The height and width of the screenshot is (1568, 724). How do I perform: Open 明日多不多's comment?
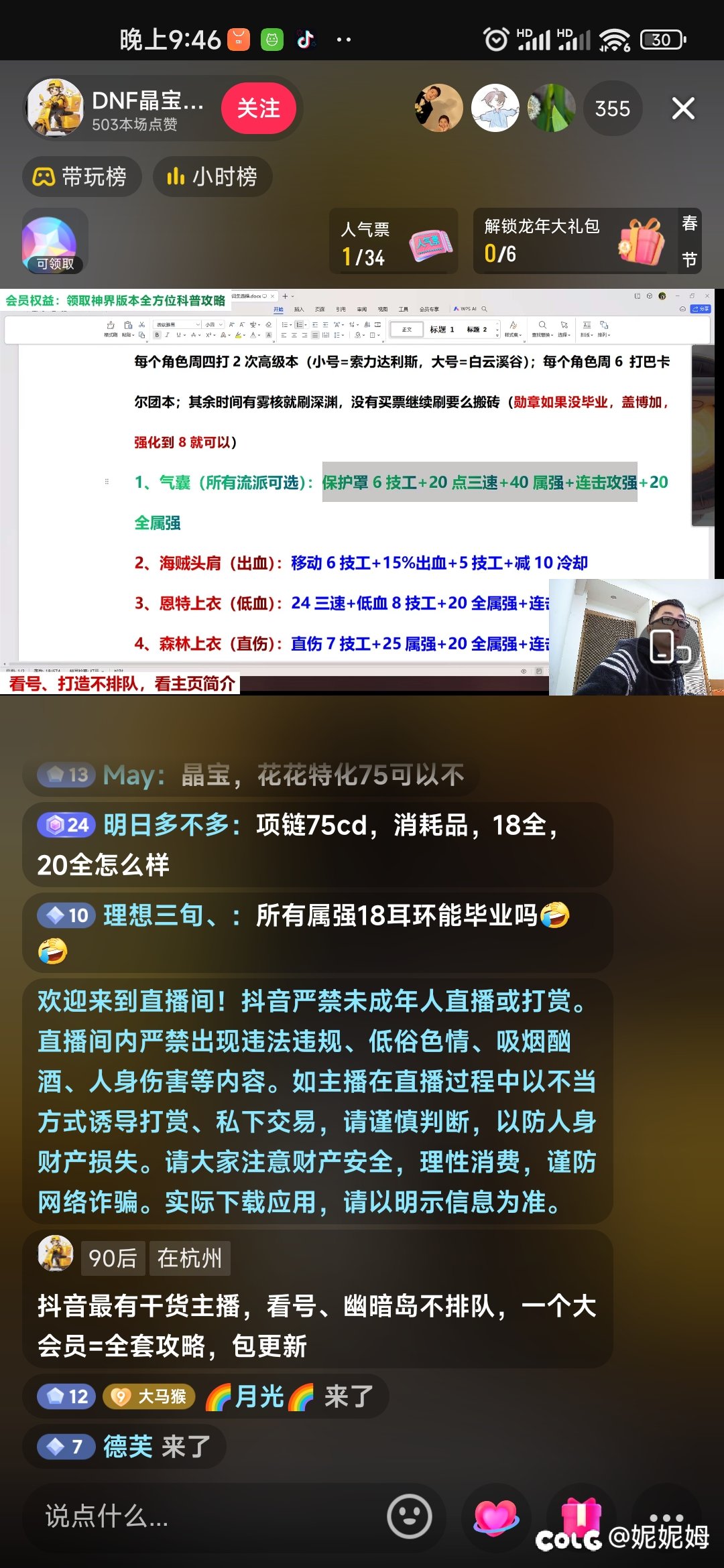(x=317, y=845)
